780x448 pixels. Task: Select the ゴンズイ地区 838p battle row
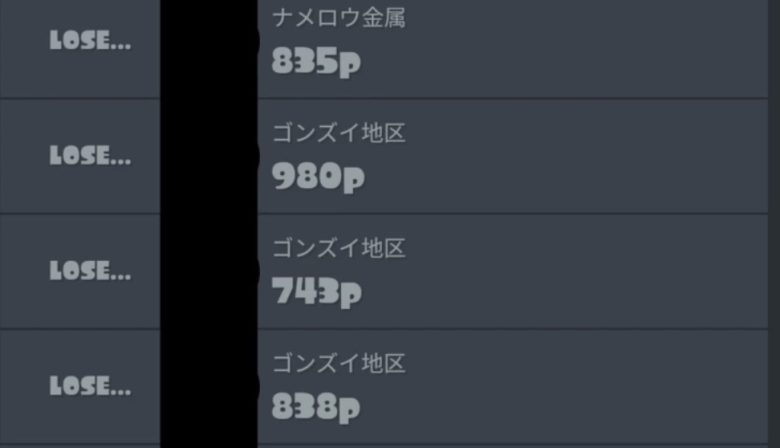pyautogui.click(x=510, y=387)
